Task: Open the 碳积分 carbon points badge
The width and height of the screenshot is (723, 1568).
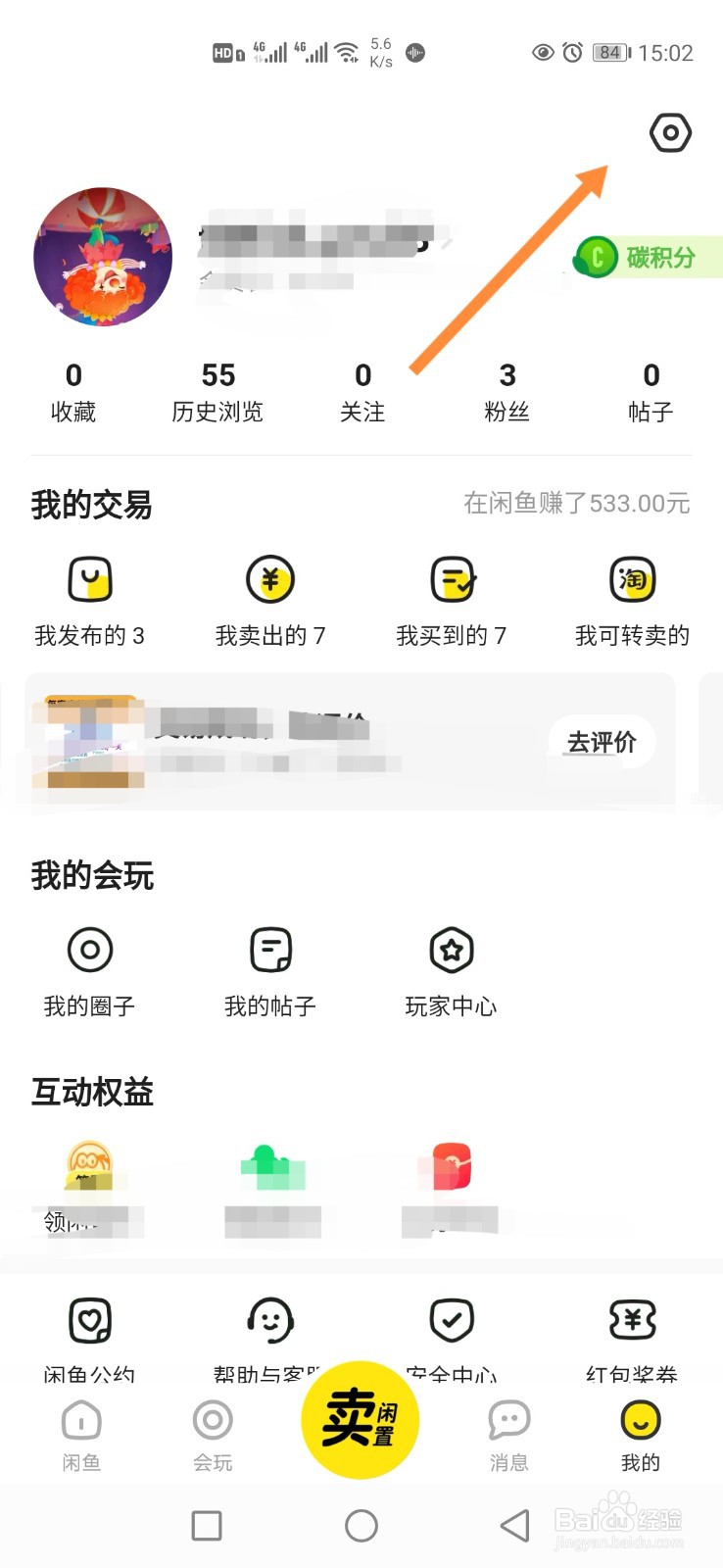Action: (648, 258)
